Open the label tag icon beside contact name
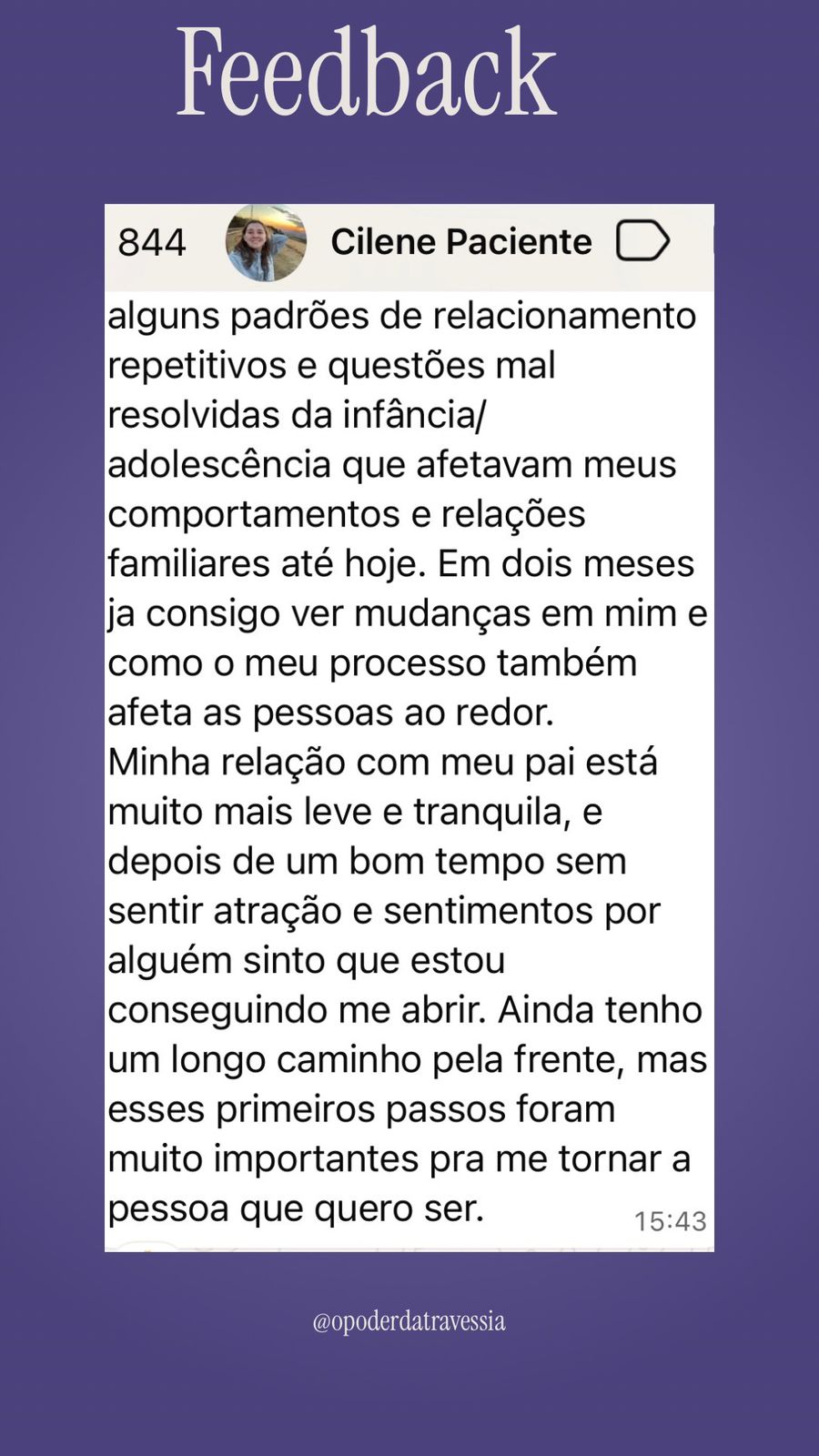The image size is (819, 1456). 642,241
